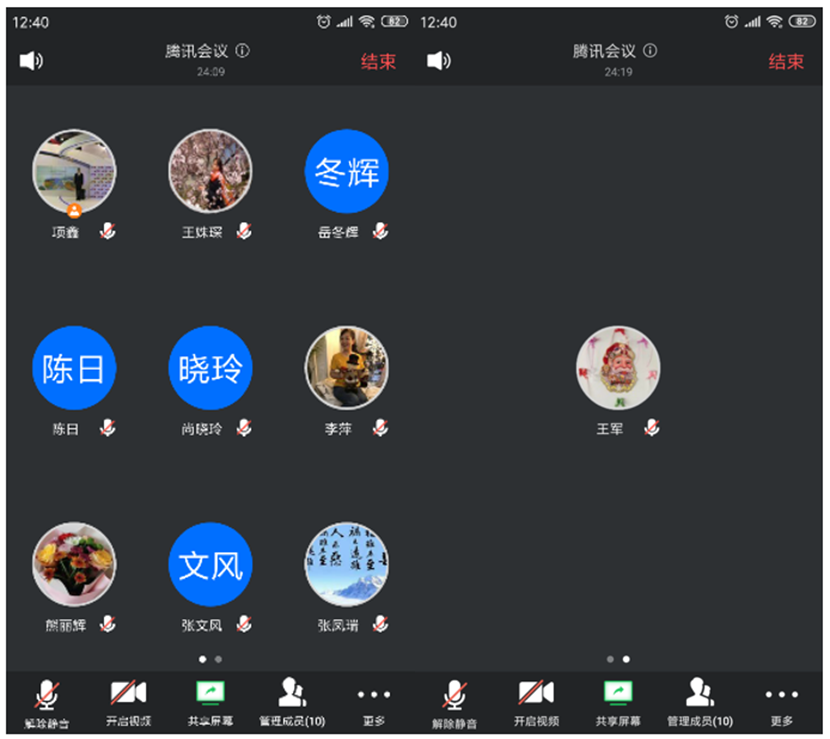The width and height of the screenshot is (830, 739).
Task: Select 尚晓玲's avatar
Action: tap(210, 368)
